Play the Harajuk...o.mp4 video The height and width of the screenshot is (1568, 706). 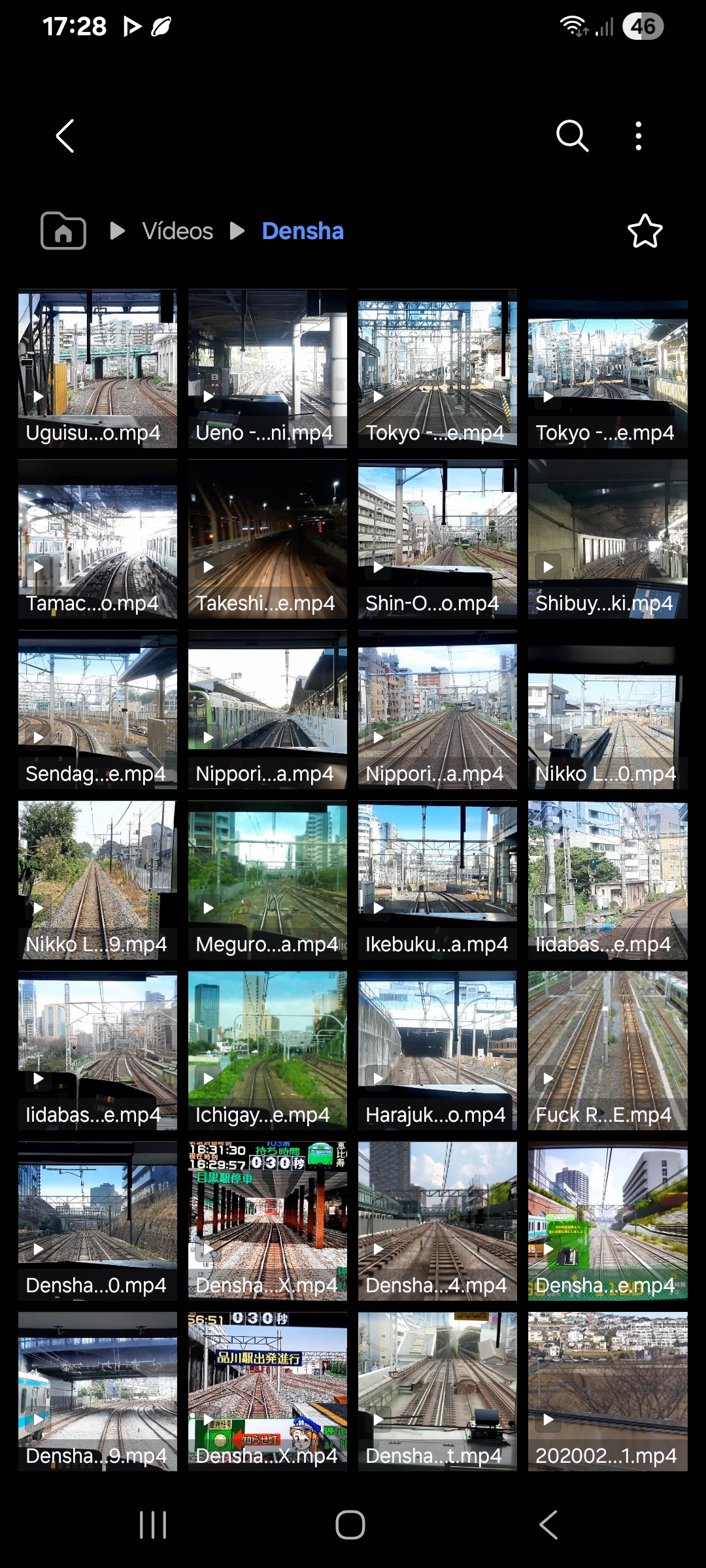point(437,1051)
